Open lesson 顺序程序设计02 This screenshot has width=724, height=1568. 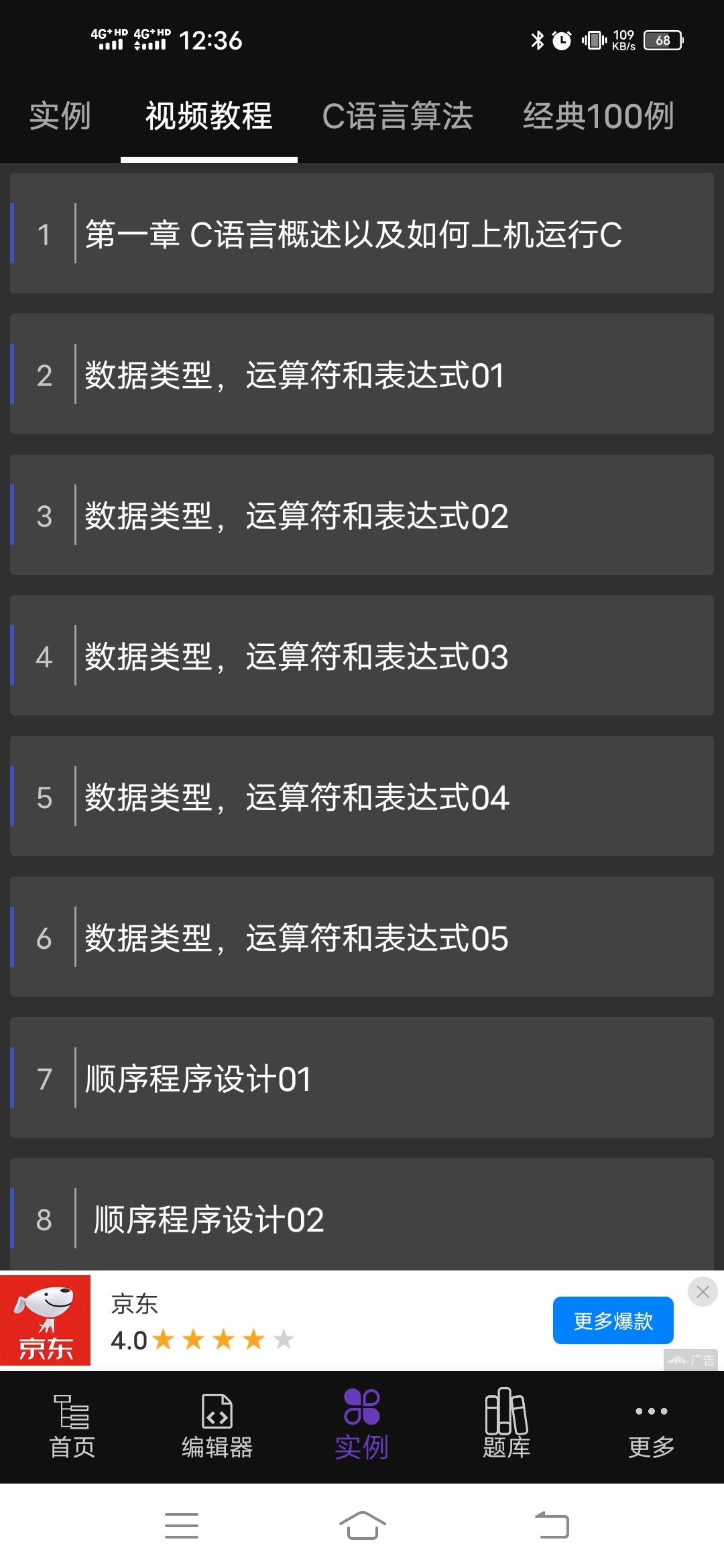(x=362, y=1216)
